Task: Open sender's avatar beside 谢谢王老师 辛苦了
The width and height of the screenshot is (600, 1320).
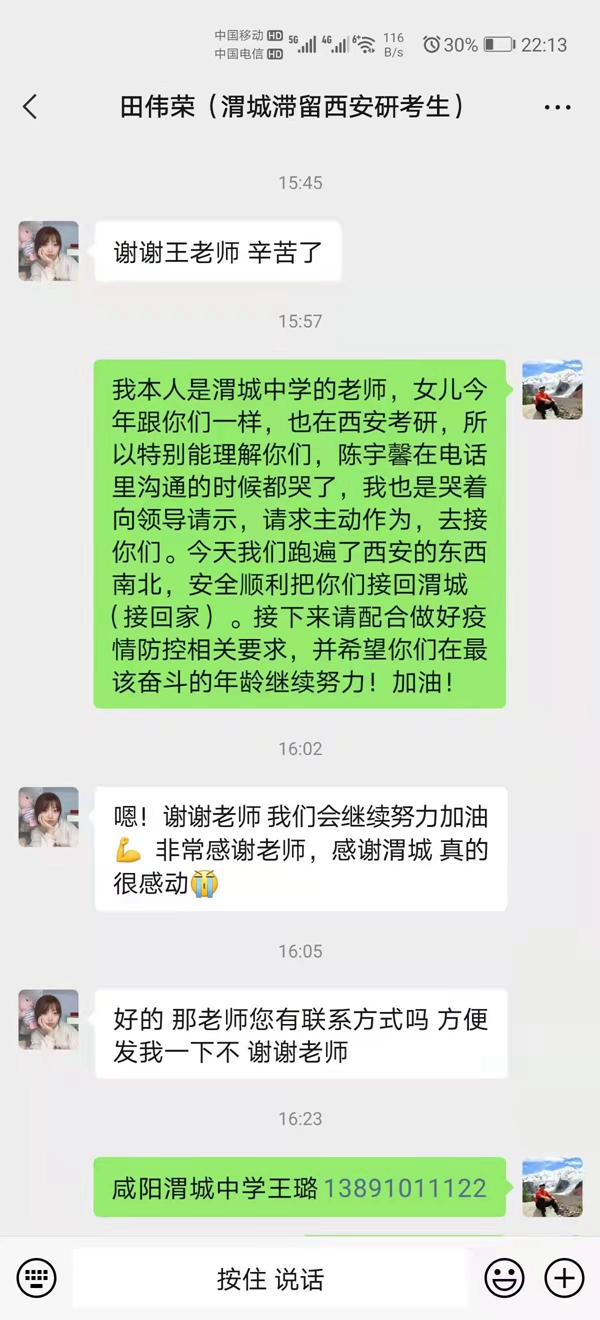Action: pyautogui.click(x=48, y=251)
